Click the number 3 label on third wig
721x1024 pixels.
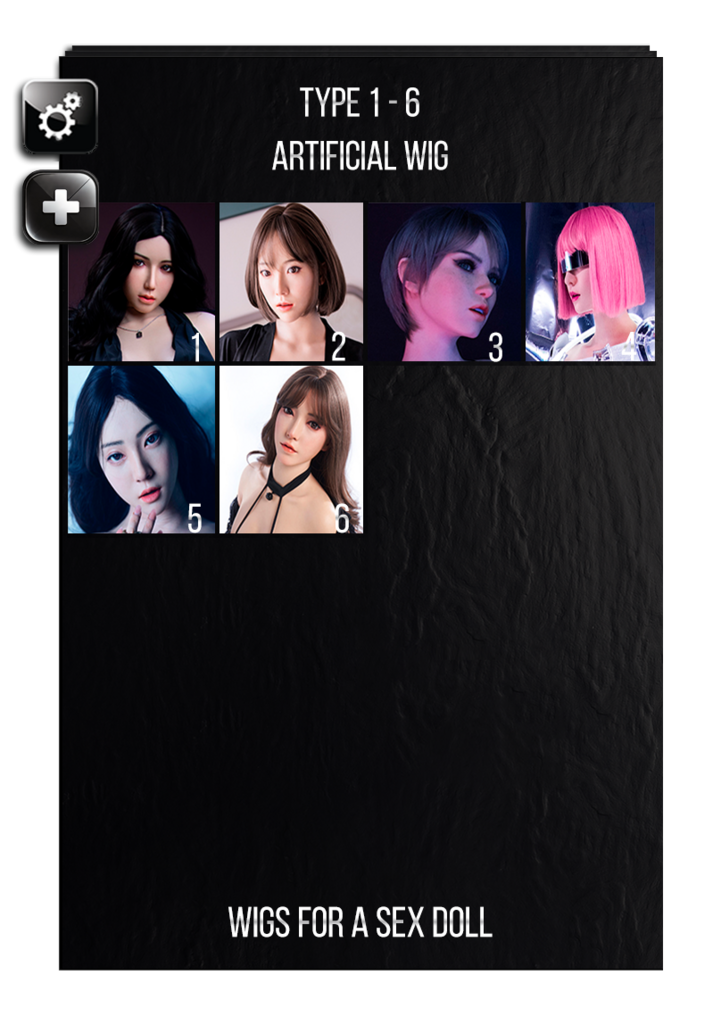tap(495, 345)
